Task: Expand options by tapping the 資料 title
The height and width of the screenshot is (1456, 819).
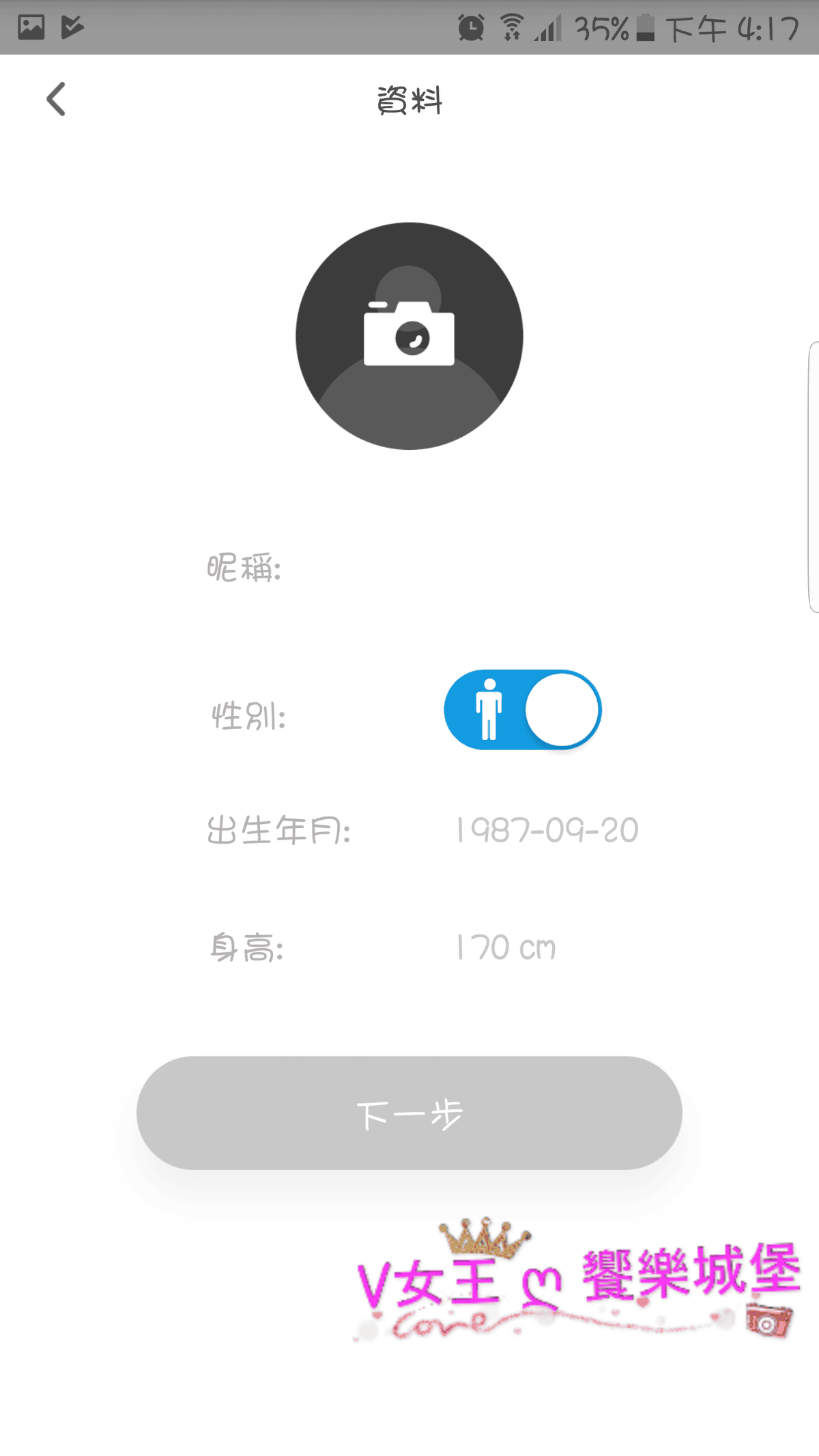Action: 408,100
